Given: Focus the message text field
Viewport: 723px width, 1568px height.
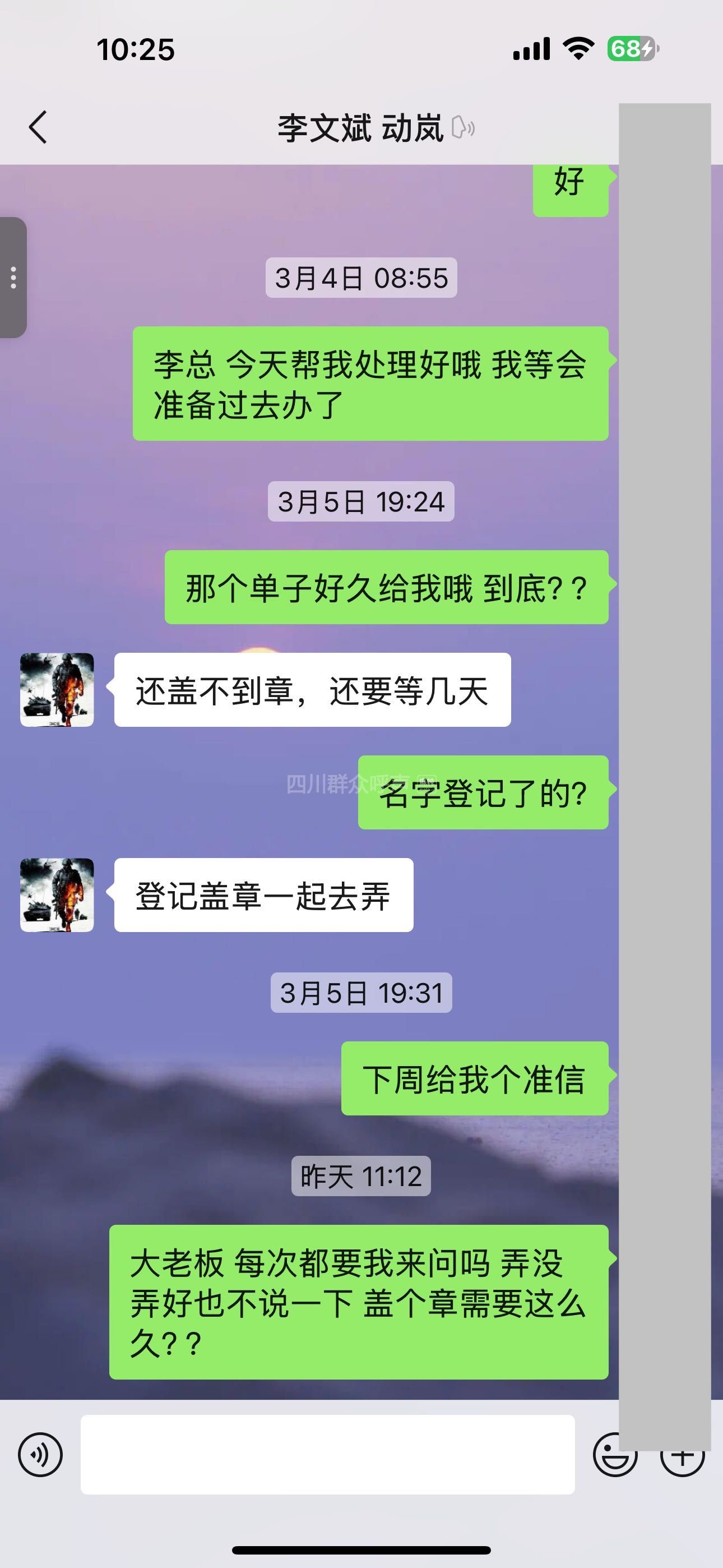Looking at the screenshot, I should click(327, 1455).
